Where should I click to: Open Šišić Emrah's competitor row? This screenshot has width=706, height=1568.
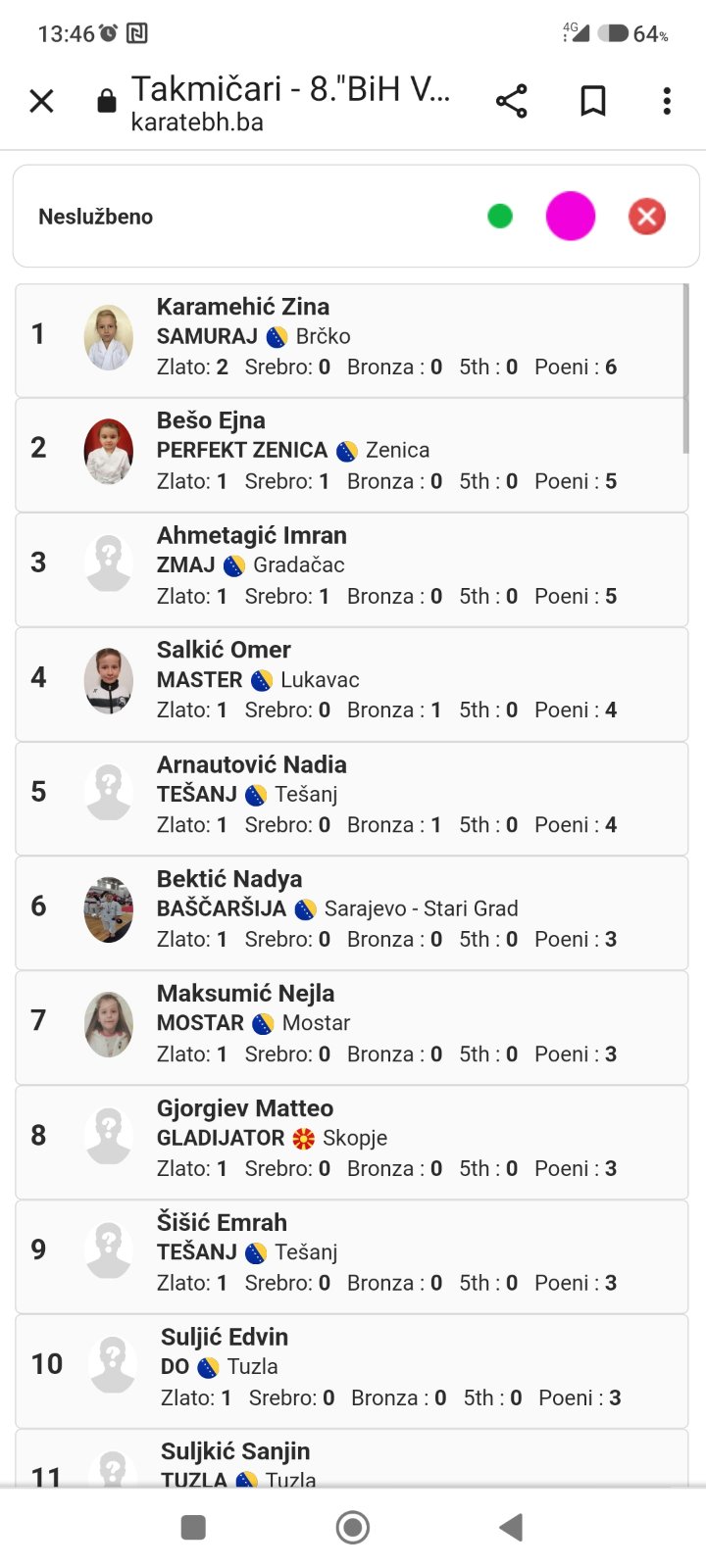tap(351, 1256)
